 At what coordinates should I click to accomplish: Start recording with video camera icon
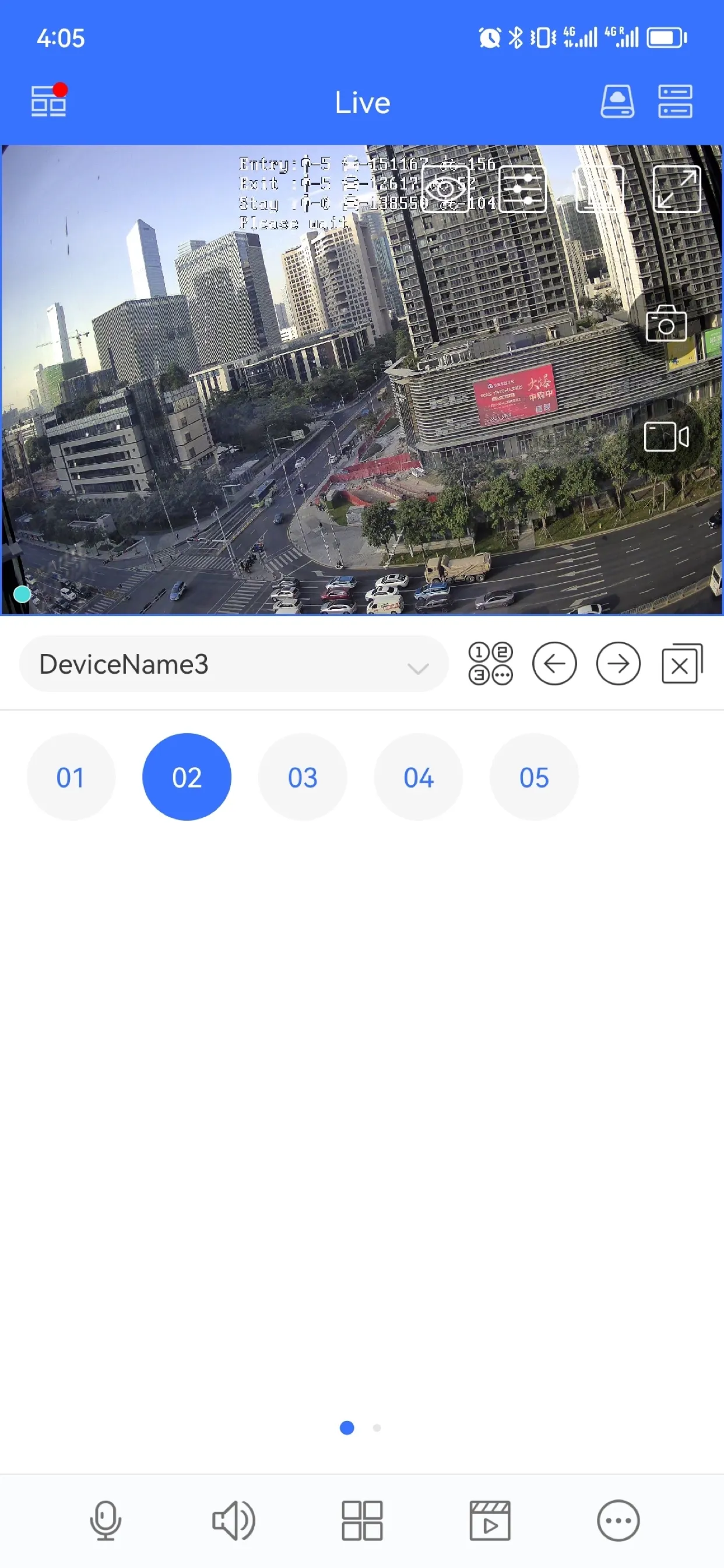666,436
